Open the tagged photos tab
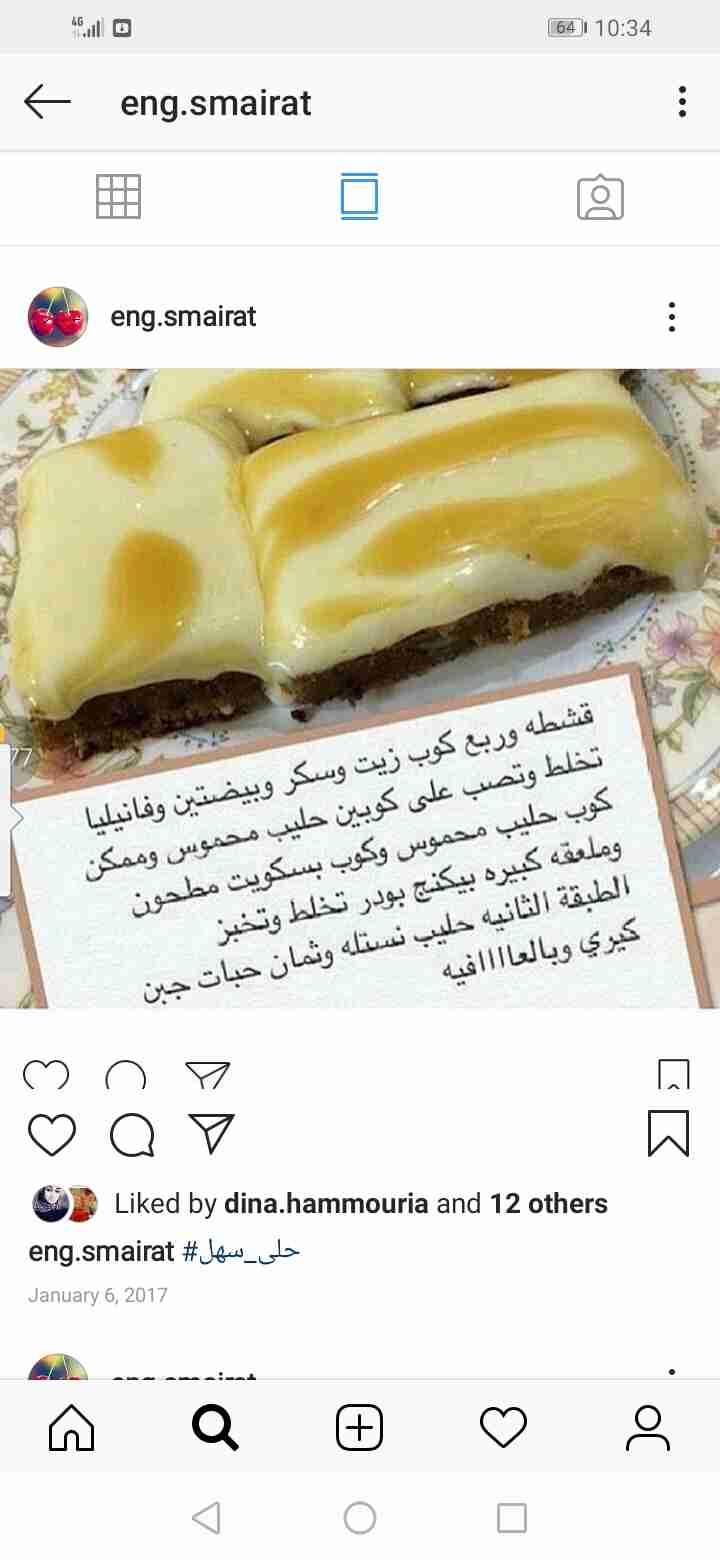720x1560 pixels. point(600,197)
